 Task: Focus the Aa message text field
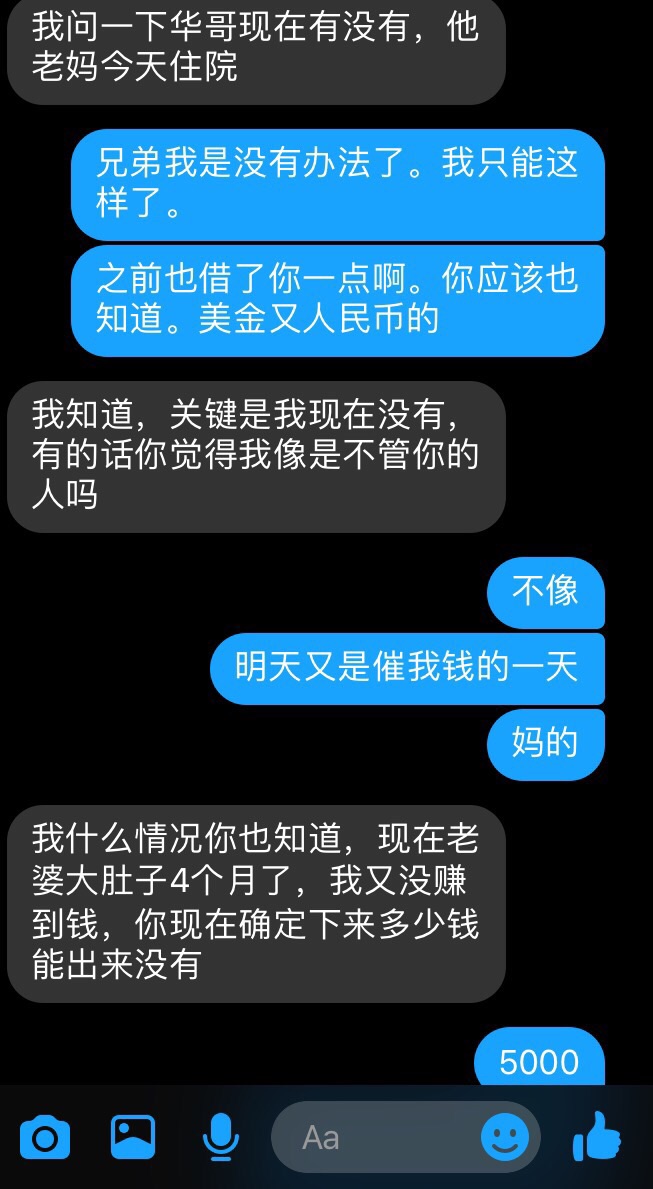[x=380, y=1137]
